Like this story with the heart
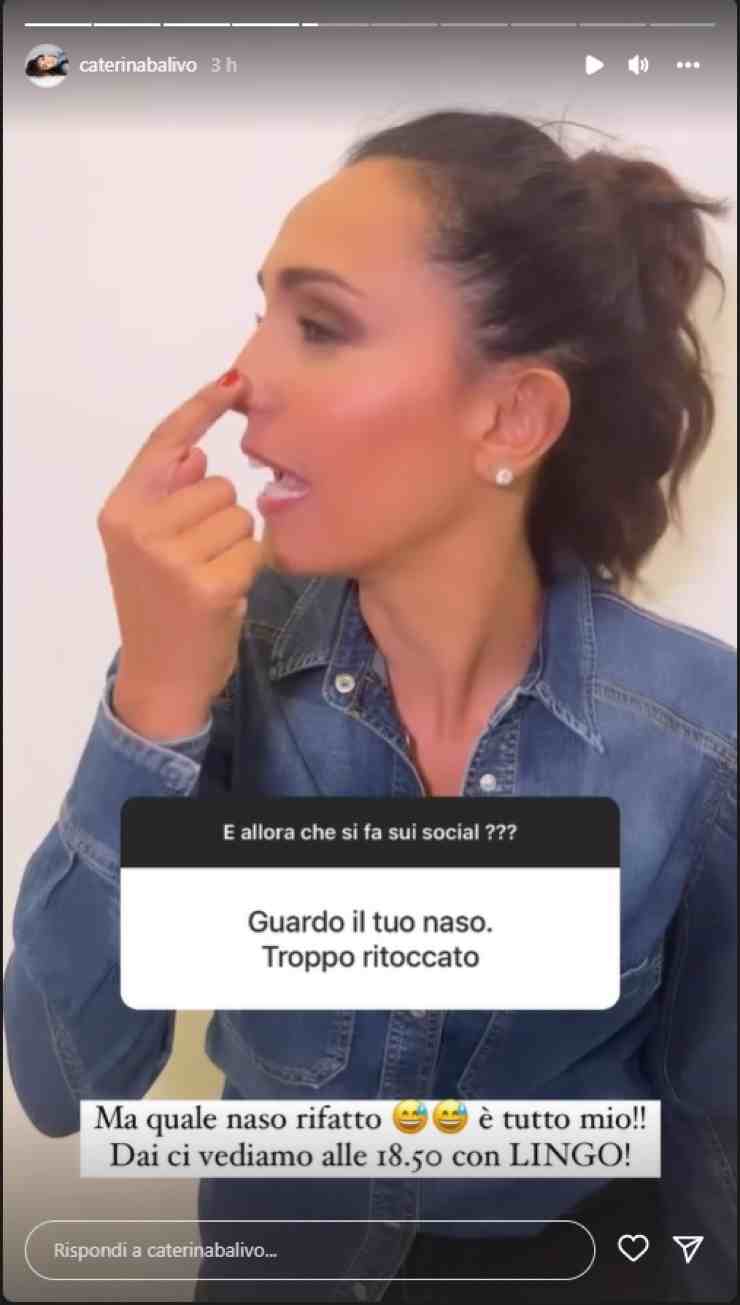Screen dimensions: 740x1305 click(x=633, y=1248)
